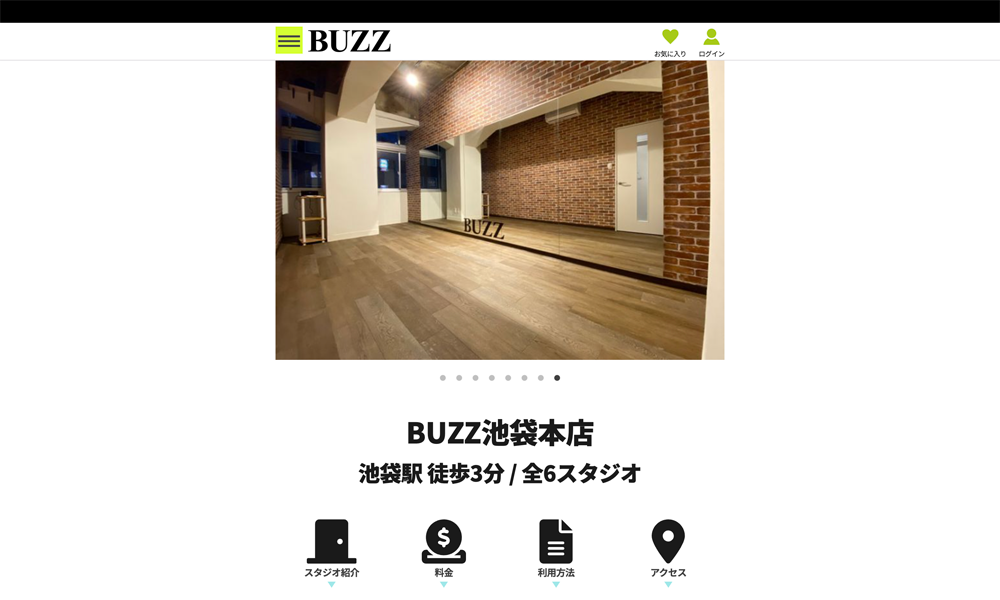Open the hamburger menu
This screenshot has height=600, width=1000.
point(289,41)
